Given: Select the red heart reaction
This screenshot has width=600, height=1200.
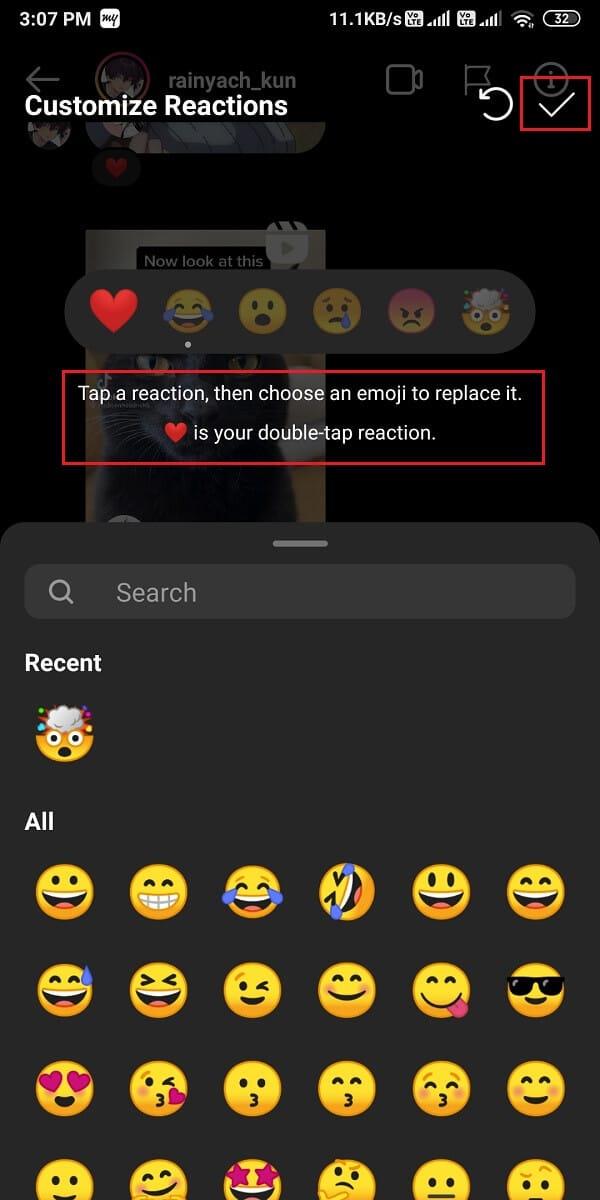Looking at the screenshot, I should tap(113, 310).
